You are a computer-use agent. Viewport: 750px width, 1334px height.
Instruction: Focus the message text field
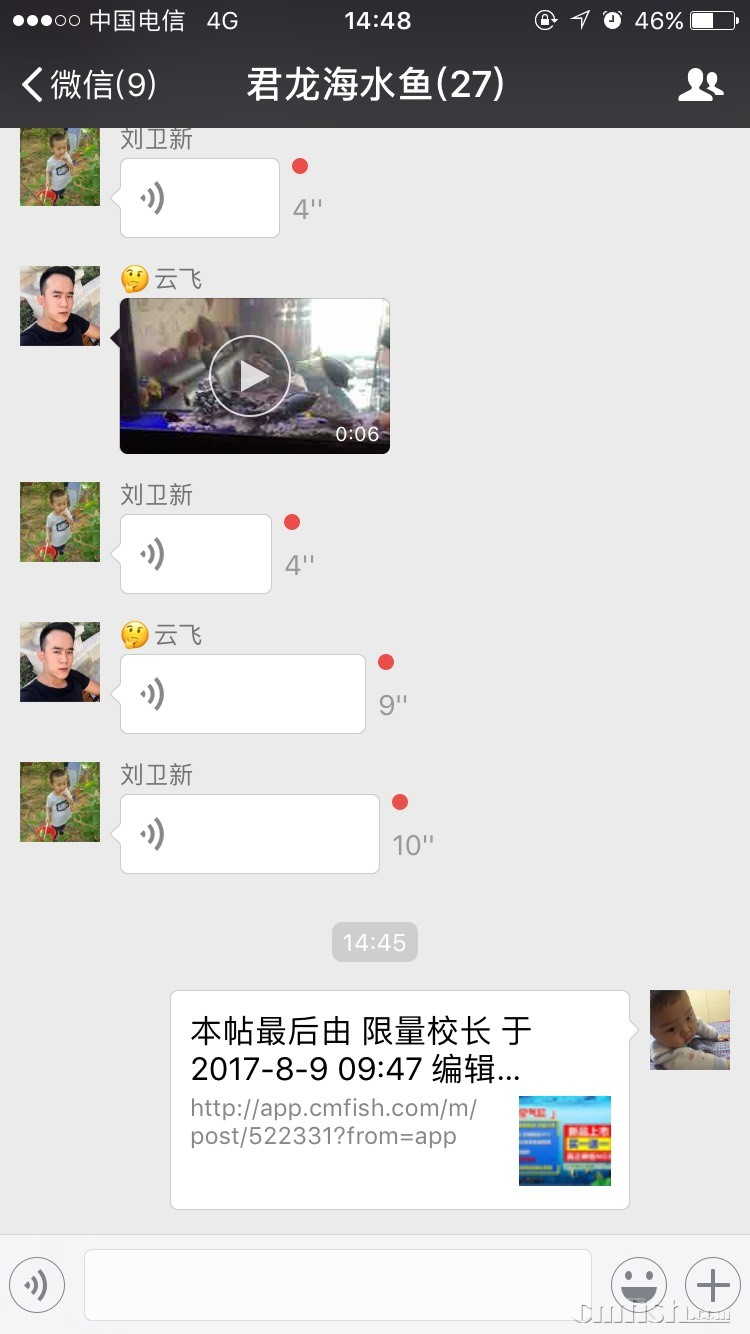click(x=338, y=1285)
